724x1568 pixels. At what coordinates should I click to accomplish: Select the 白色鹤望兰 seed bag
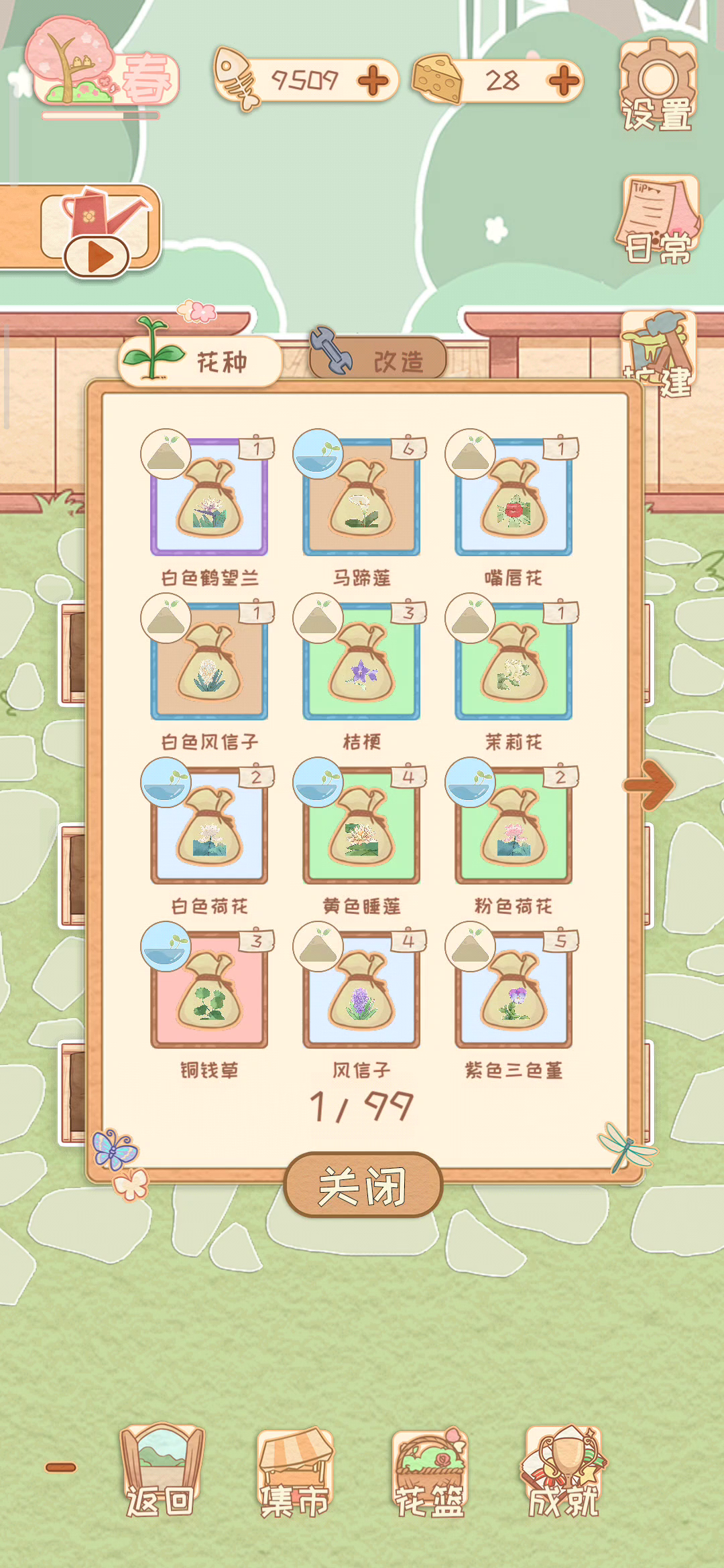(209, 497)
